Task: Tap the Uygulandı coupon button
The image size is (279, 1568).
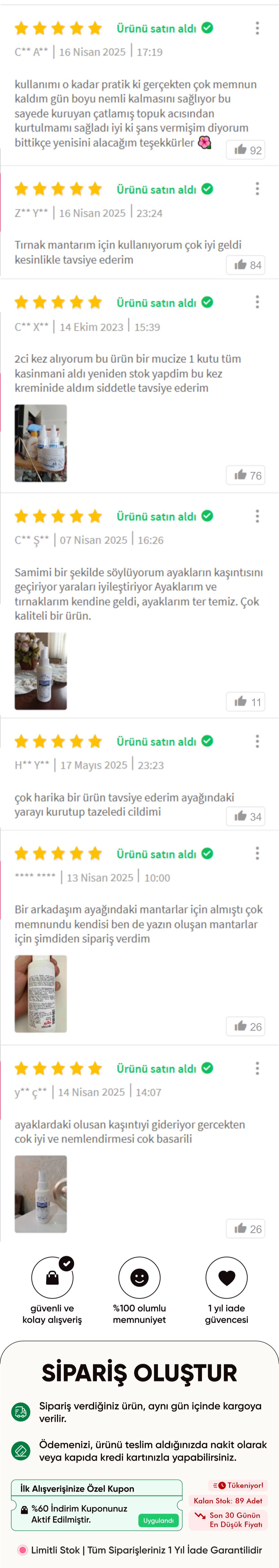Action: tap(158, 1520)
